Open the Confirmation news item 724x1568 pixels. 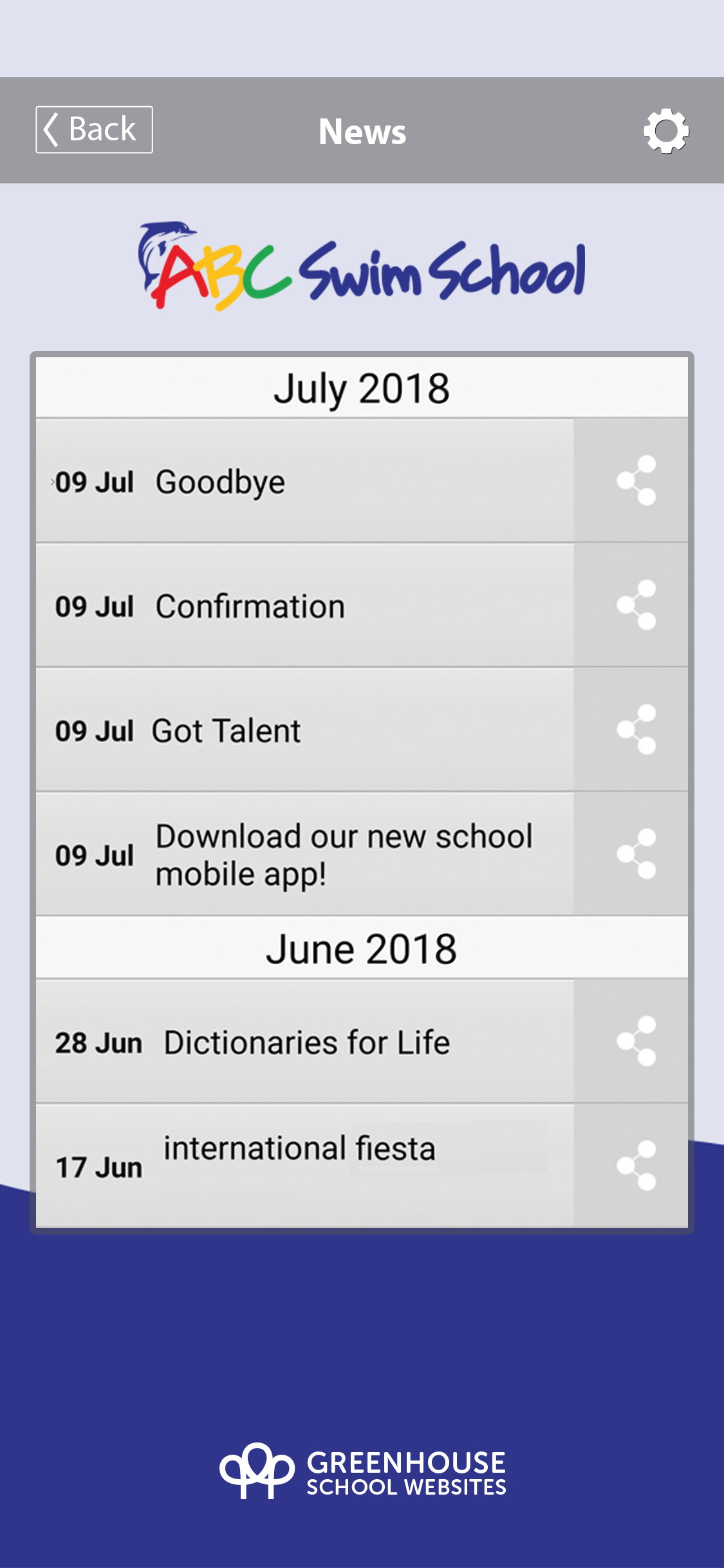tap(304, 606)
